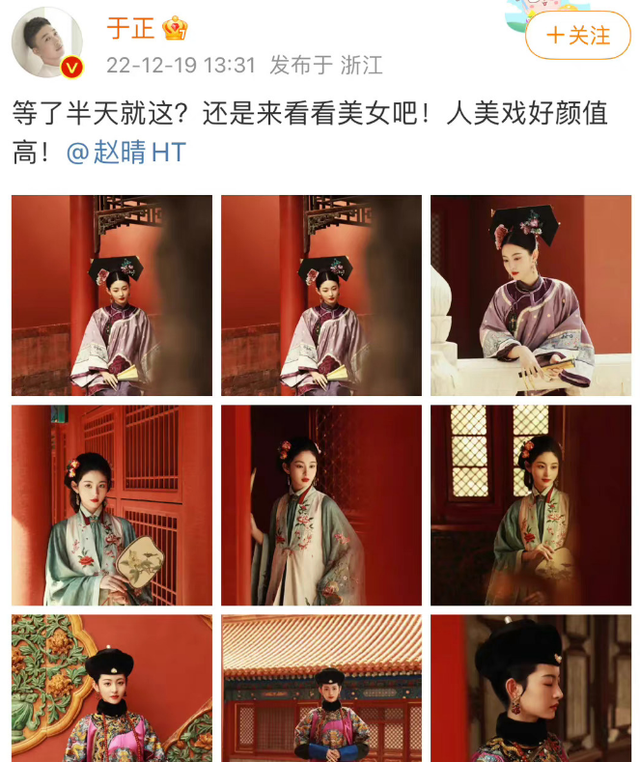Image resolution: width=640 pixels, height=762 pixels.
Task: Open the side-profile photo with black hat
Action: (x=531, y=688)
